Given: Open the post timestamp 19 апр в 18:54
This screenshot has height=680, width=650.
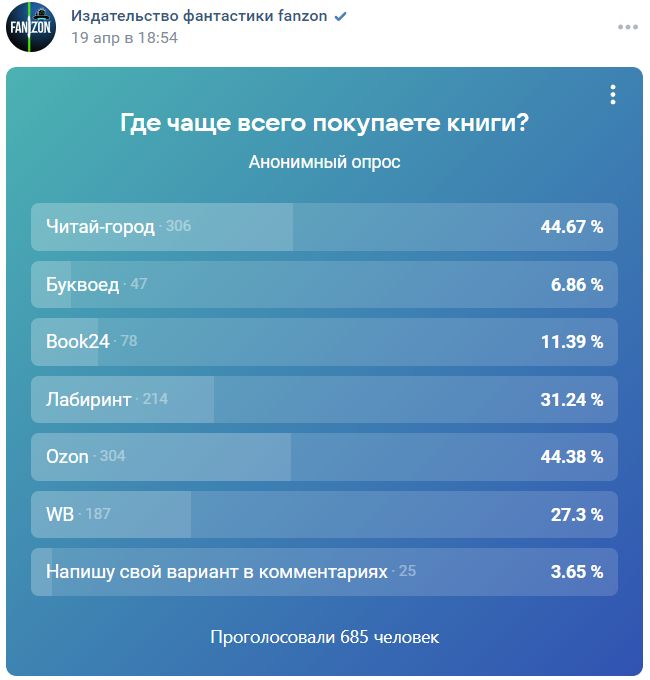Looking at the screenshot, I should click(x=124, y=37).
